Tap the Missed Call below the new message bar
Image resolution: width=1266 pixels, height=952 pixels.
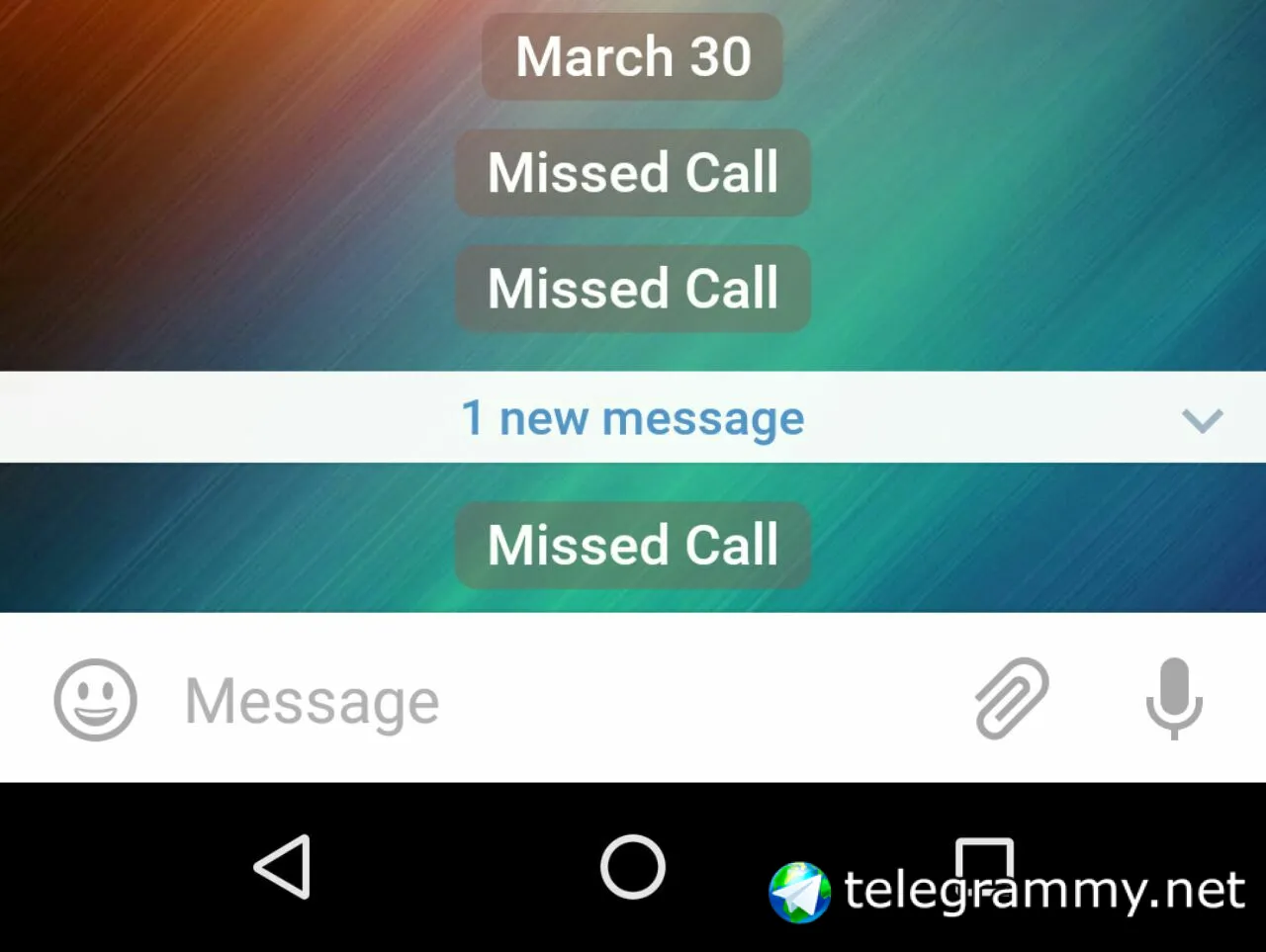pos(633,545)
